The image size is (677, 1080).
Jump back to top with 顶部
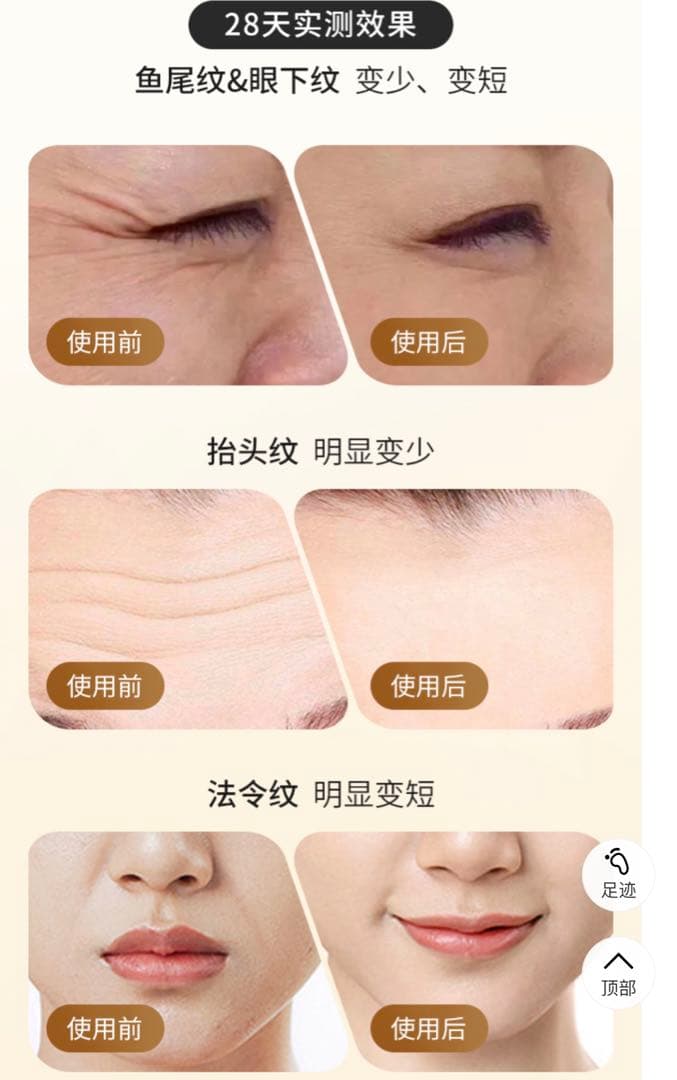(618, 972)
